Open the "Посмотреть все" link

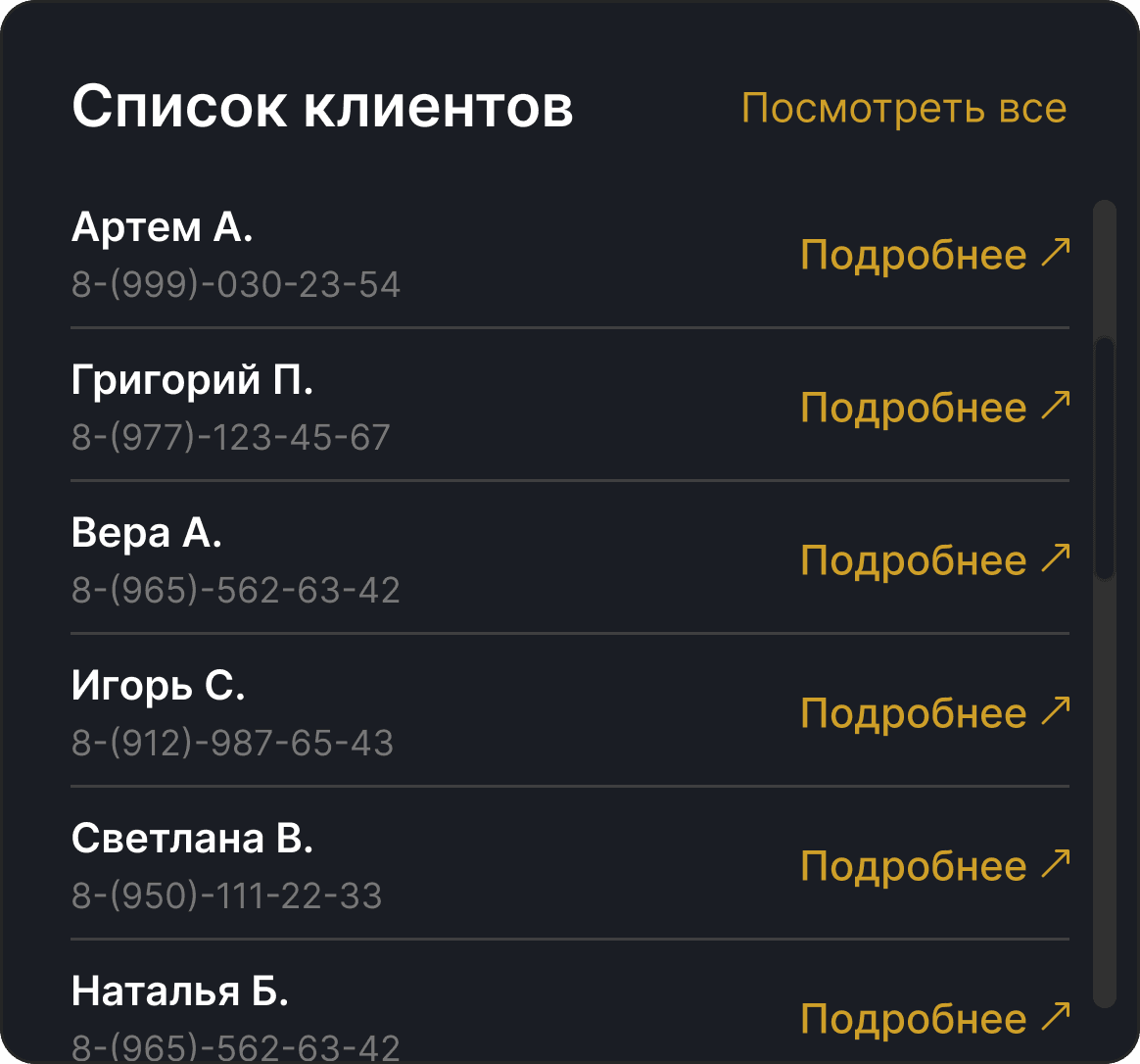pos(903,108)
